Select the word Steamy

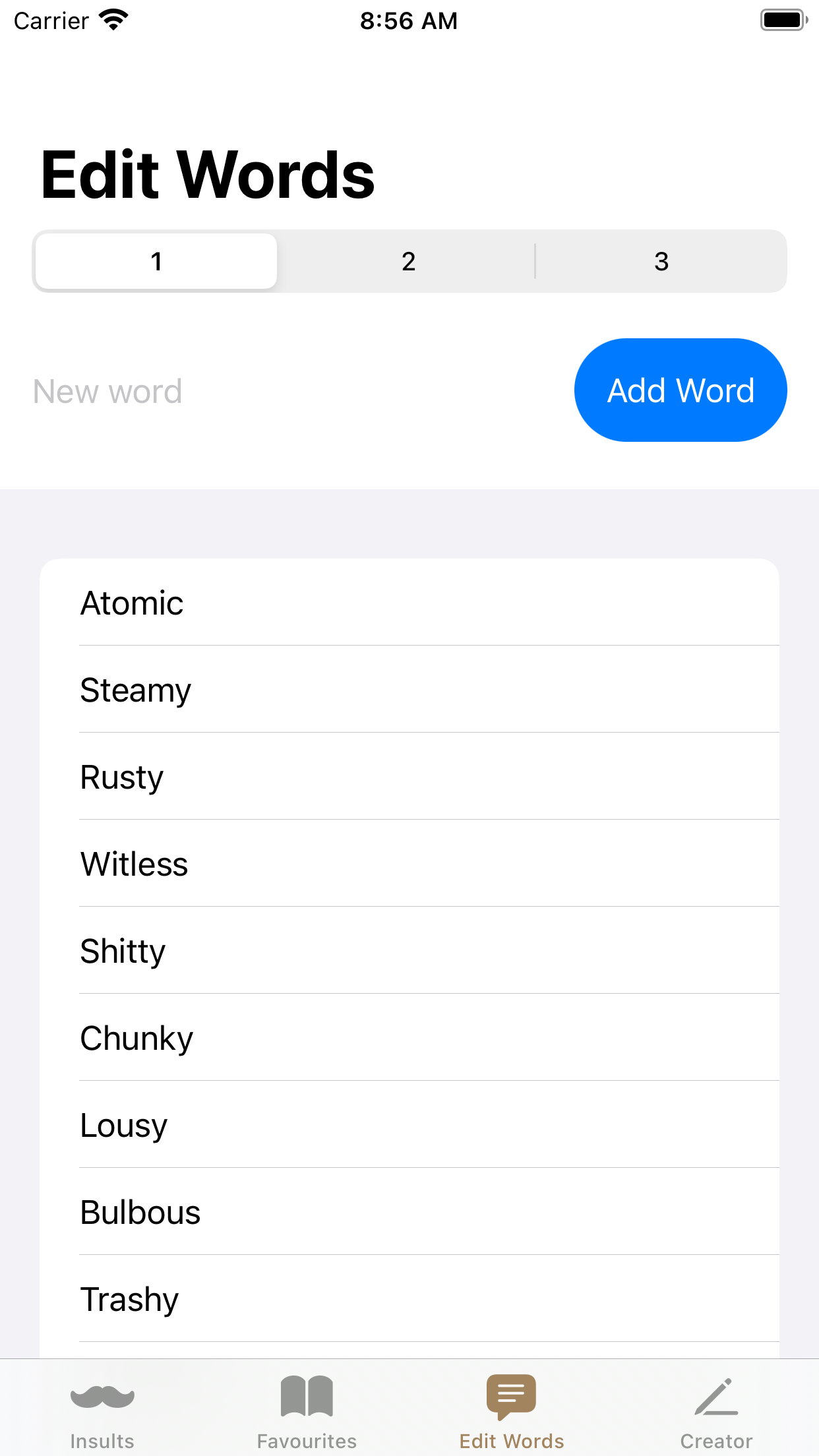point(409,690)
